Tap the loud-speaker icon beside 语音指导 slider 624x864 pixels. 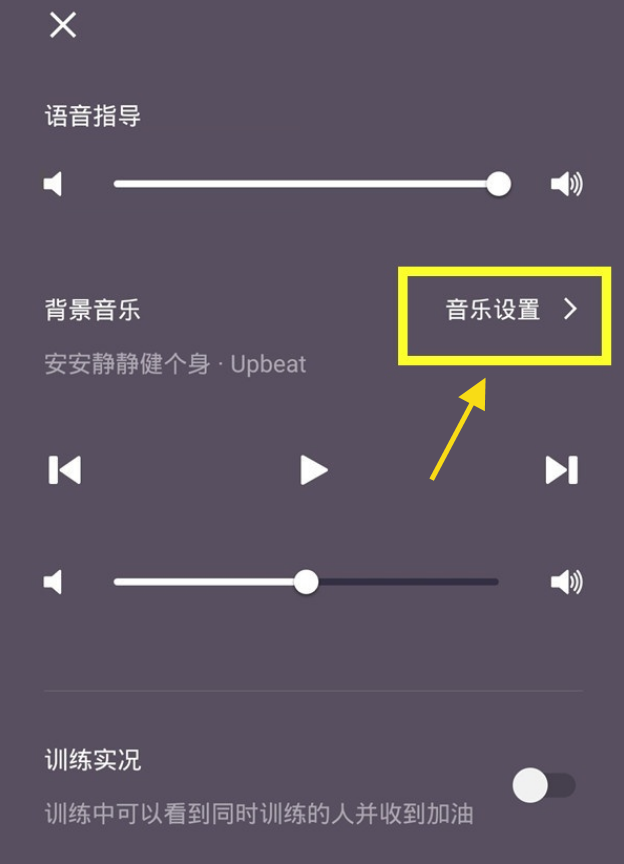(x=566, y=184)
